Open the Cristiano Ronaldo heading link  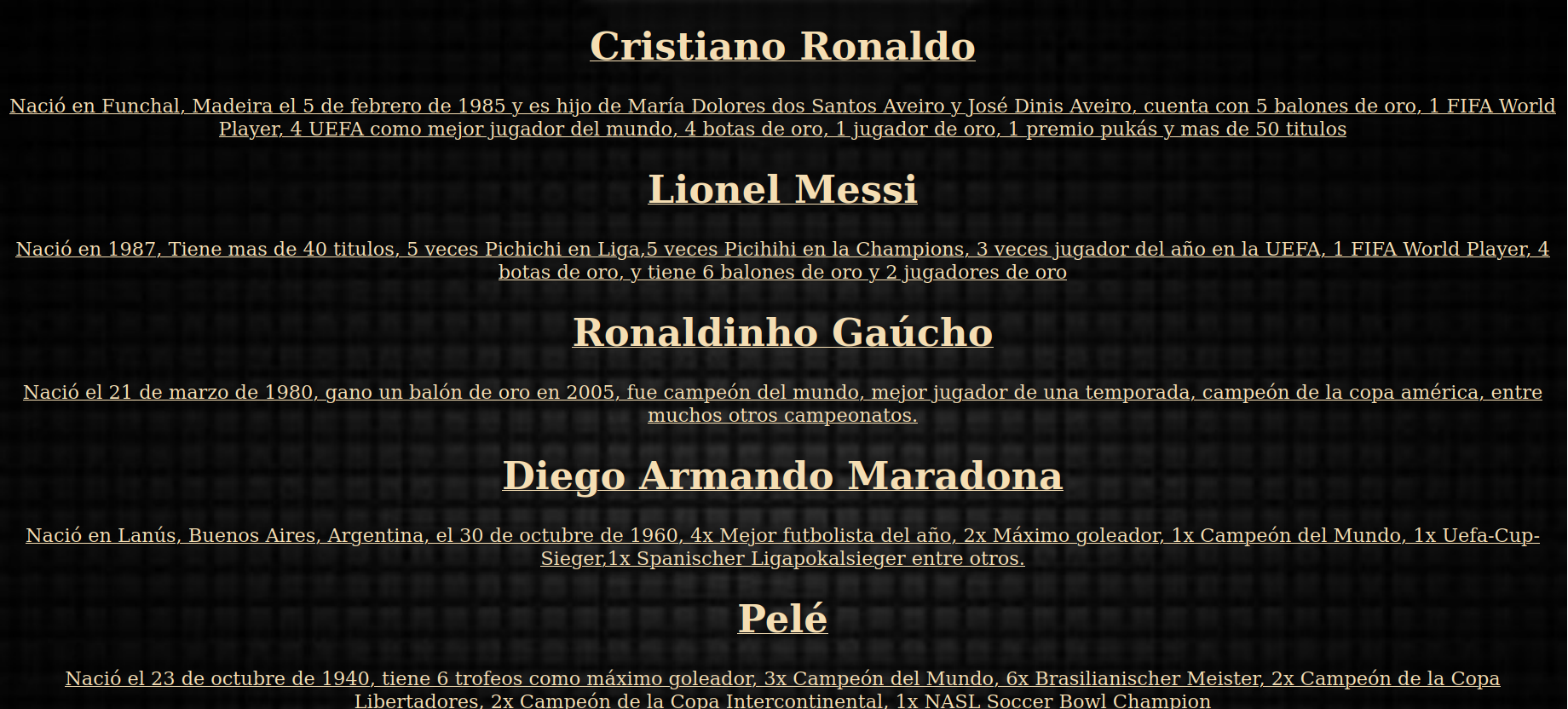[782, 47]
